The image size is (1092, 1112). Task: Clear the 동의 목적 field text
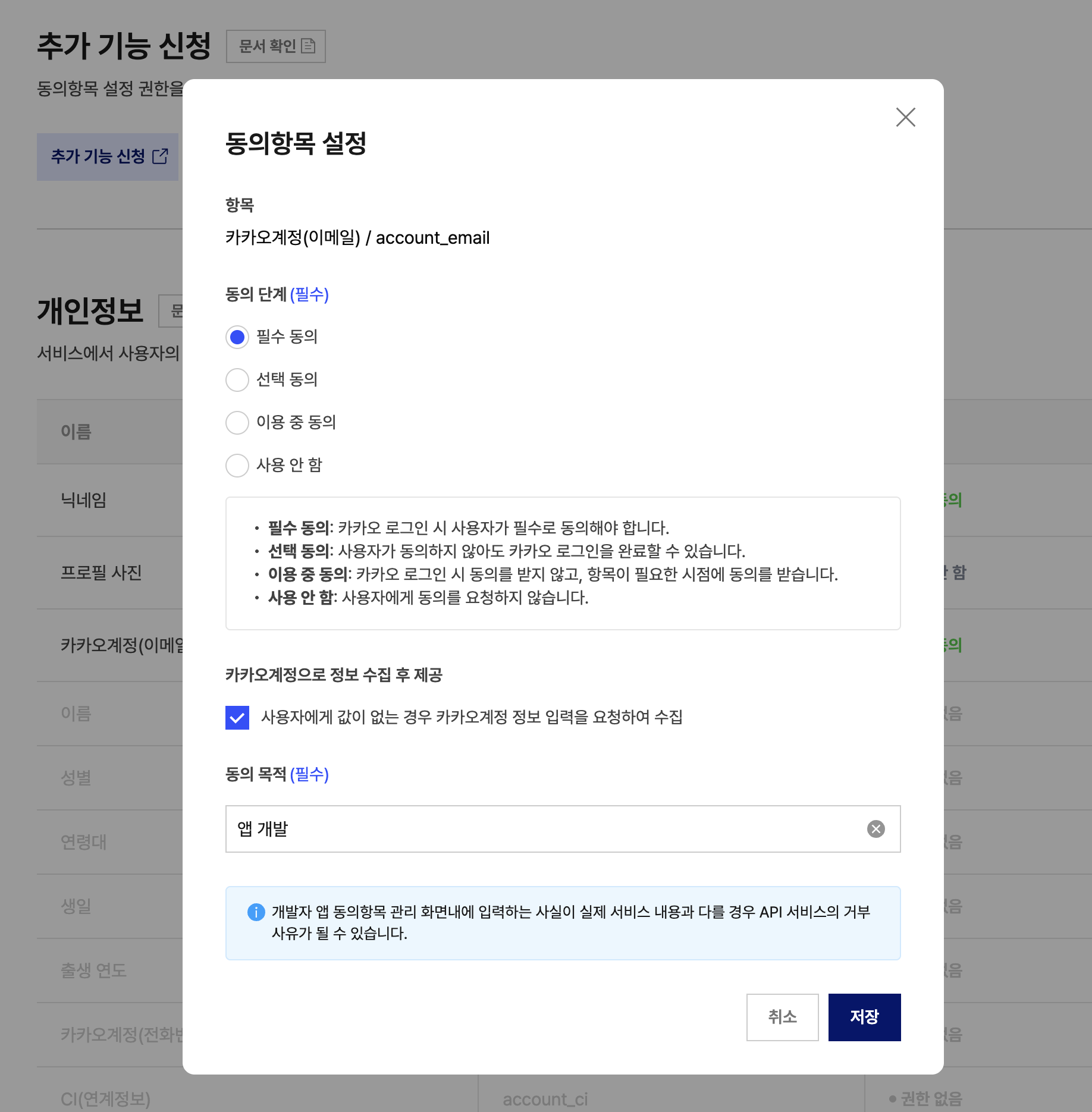876,829
